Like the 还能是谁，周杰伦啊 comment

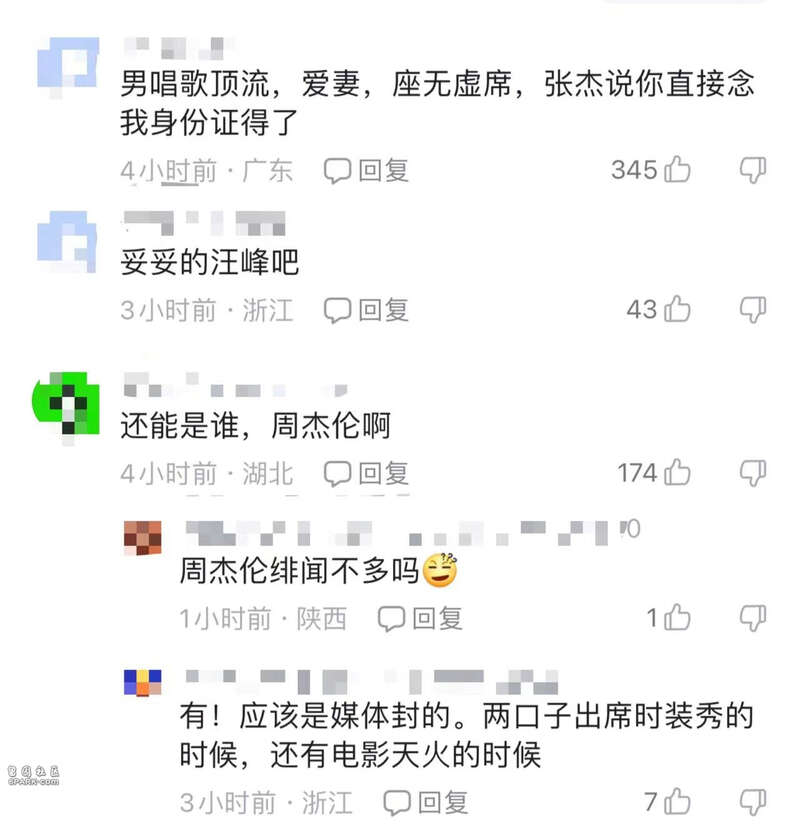click(678, 472)
